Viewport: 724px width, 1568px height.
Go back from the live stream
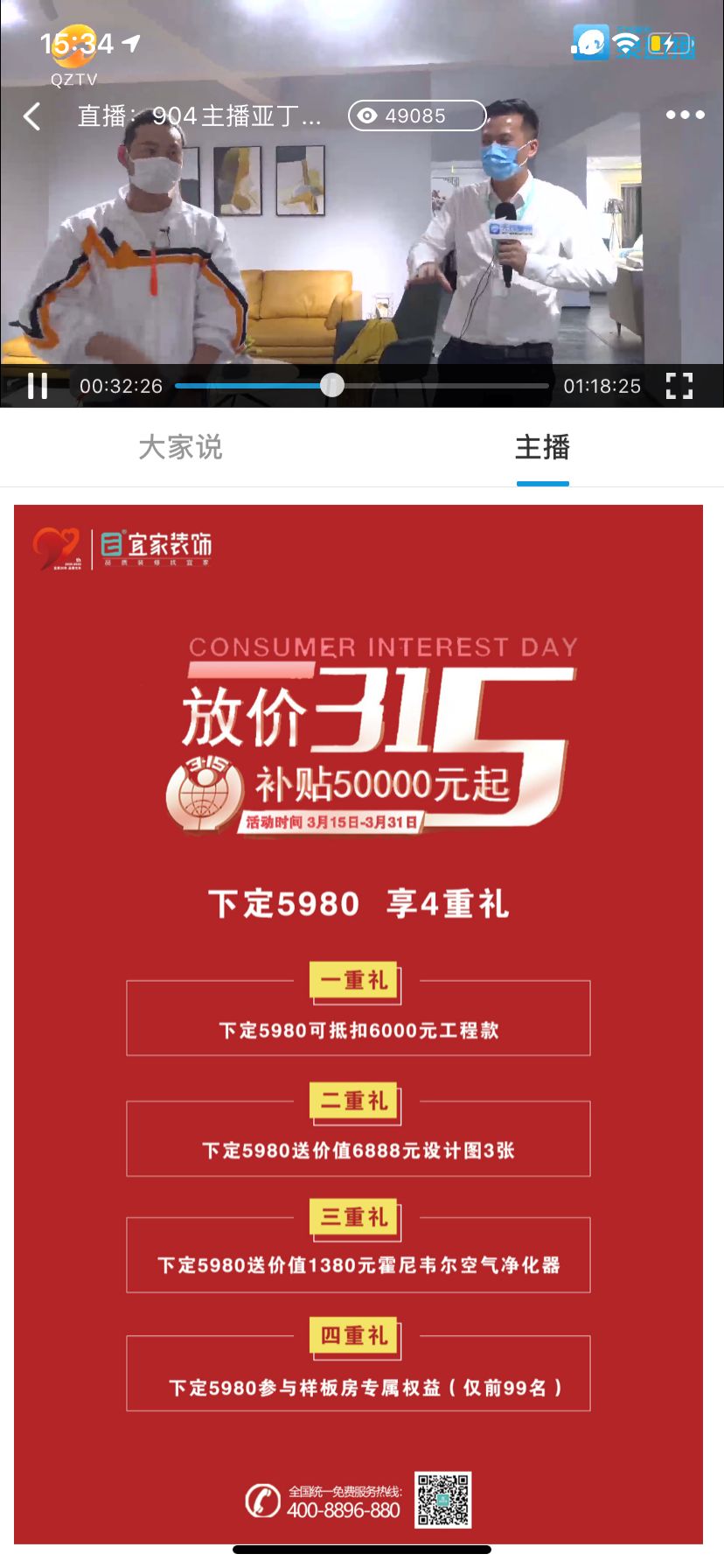[32, 115]
